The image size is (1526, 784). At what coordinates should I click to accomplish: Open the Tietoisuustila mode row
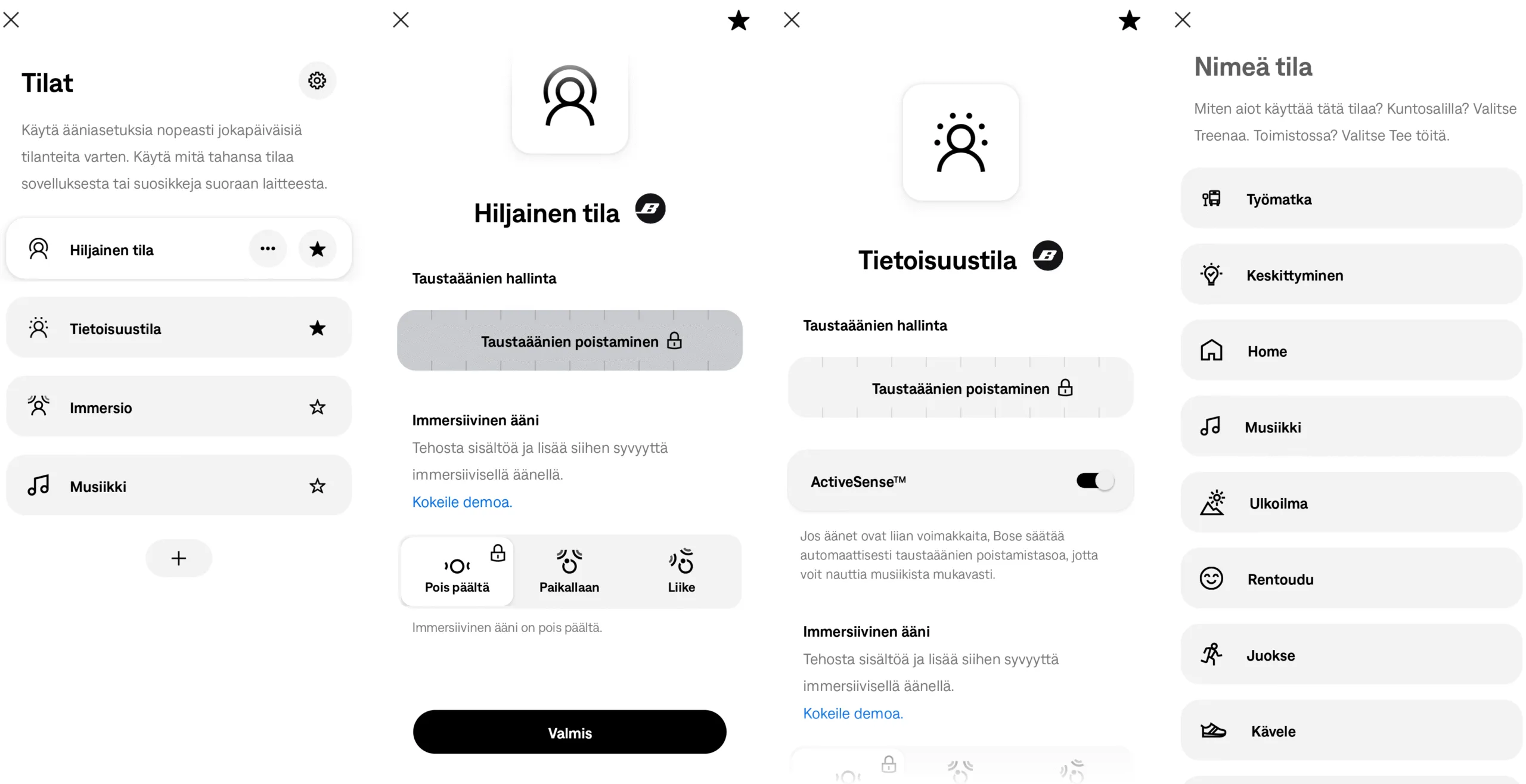(179, 328)
